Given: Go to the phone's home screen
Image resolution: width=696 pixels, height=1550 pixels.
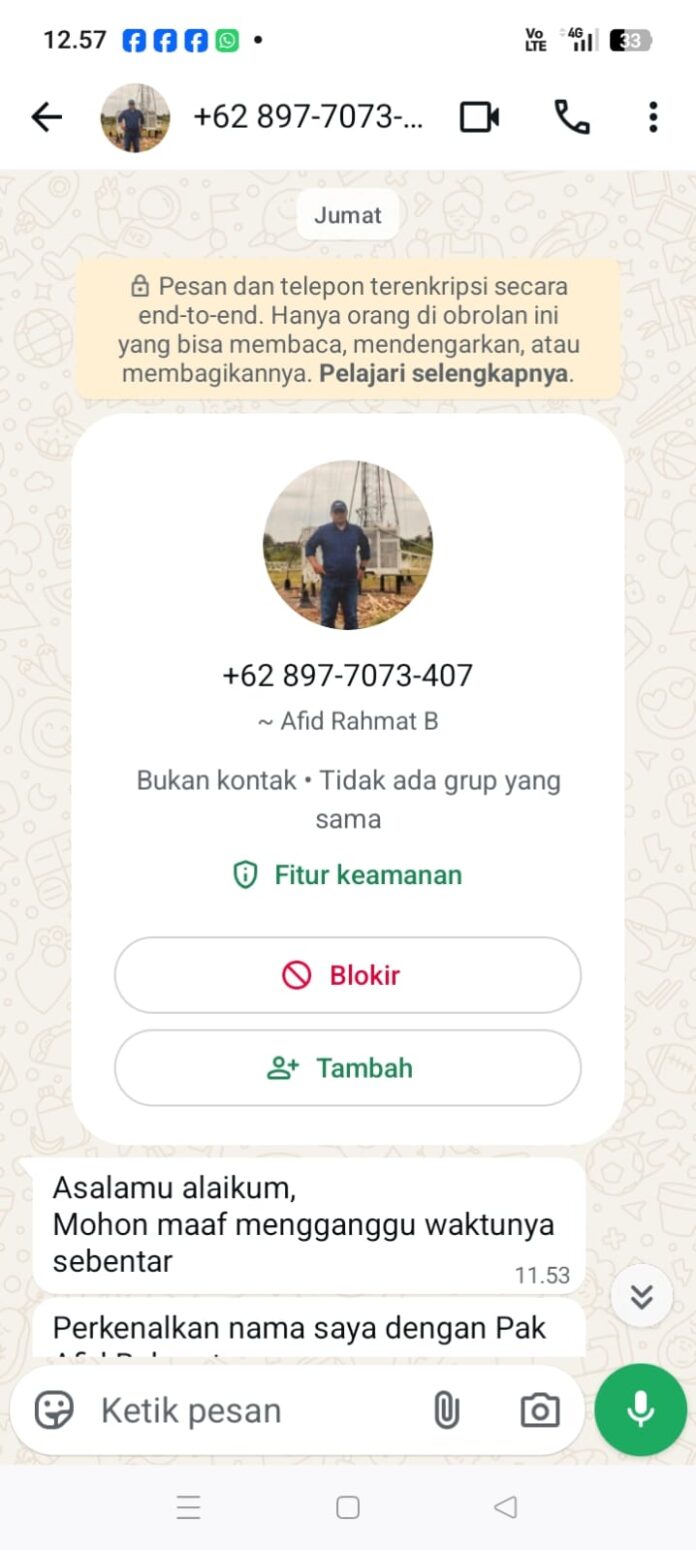Looking at the screenshot, I should coord(348,1508).
